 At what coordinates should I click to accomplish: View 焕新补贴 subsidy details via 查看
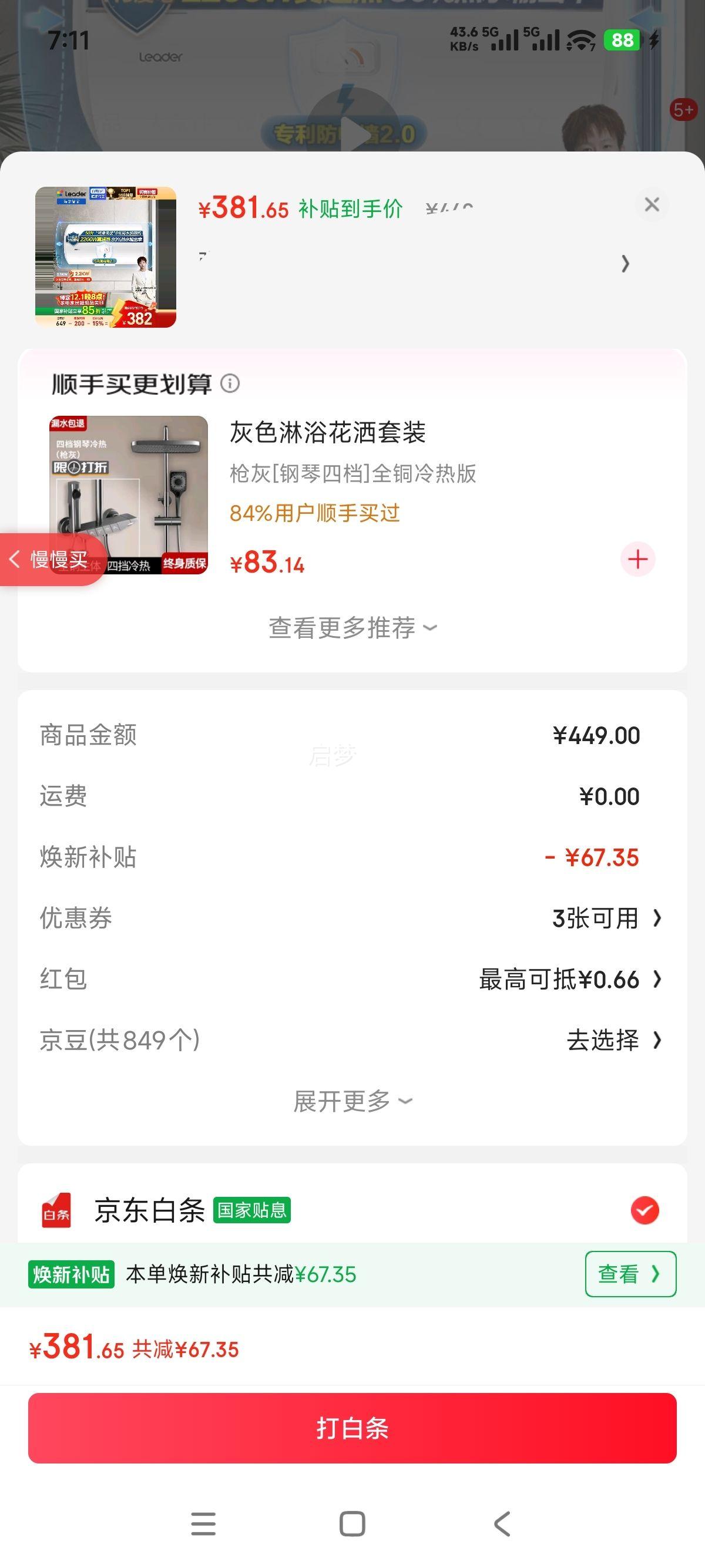630,1274
